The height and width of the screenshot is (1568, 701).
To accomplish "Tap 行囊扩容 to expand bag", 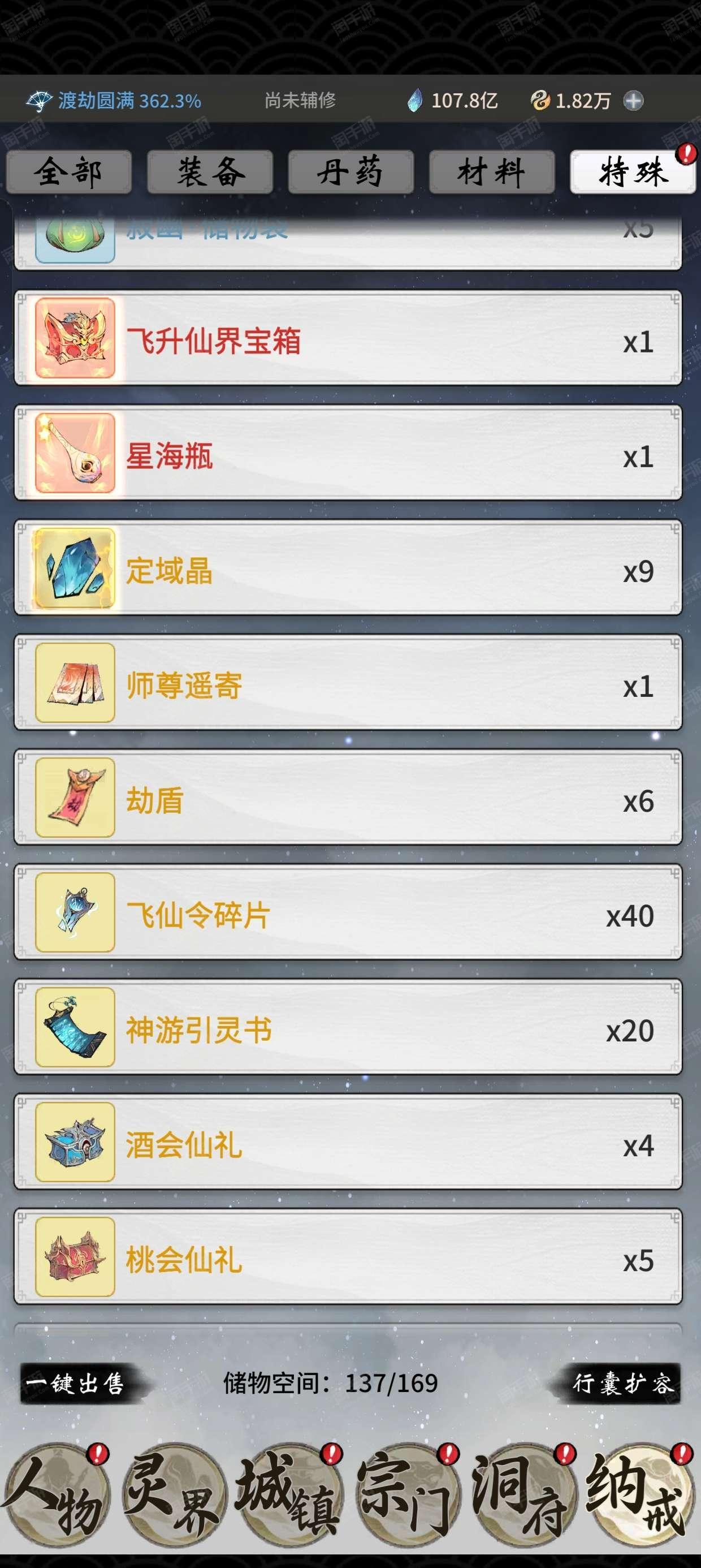I will click(622, 1384).
